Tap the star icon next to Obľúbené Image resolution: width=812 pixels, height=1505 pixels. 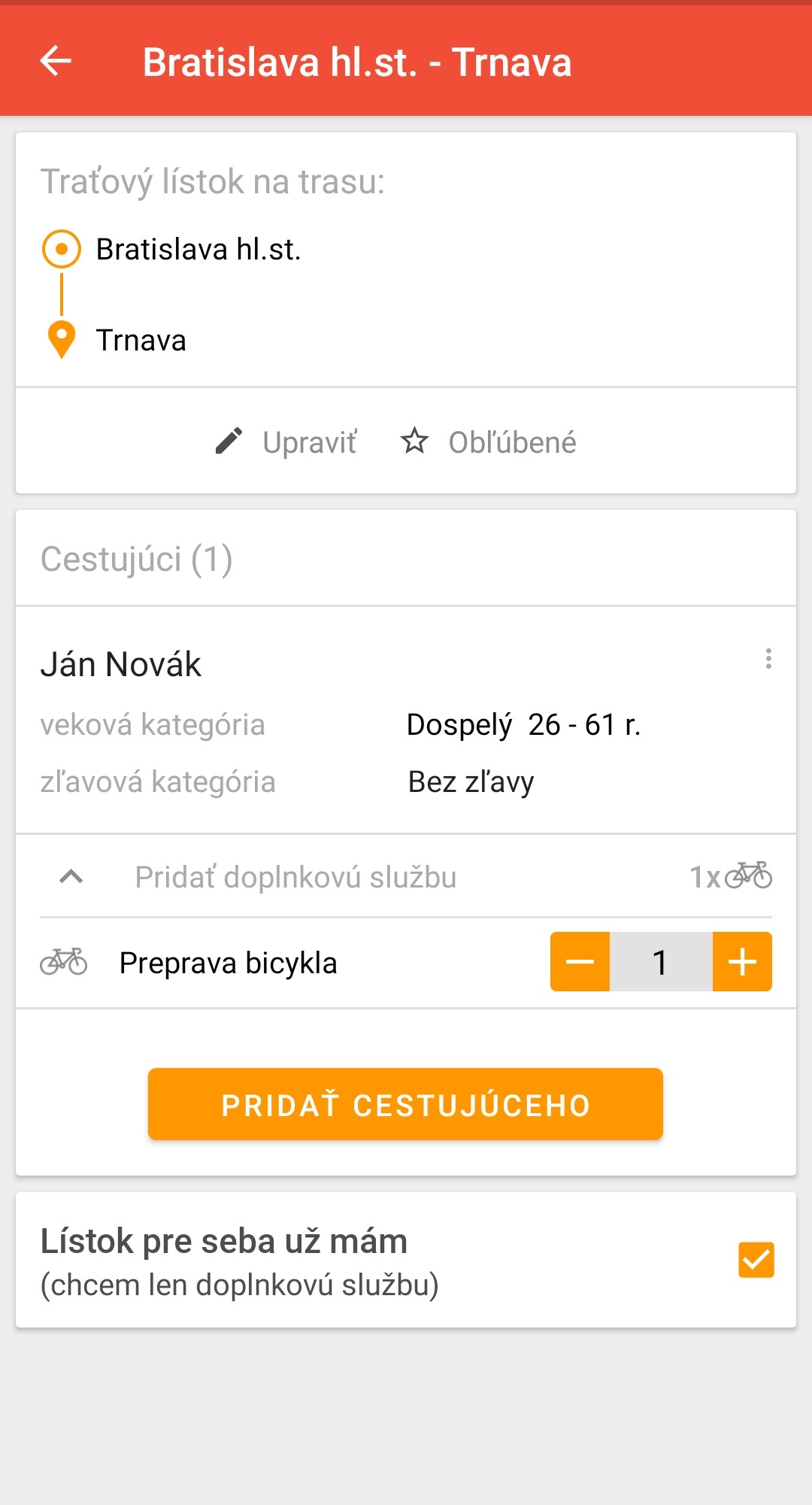click(x=416, y=441)
